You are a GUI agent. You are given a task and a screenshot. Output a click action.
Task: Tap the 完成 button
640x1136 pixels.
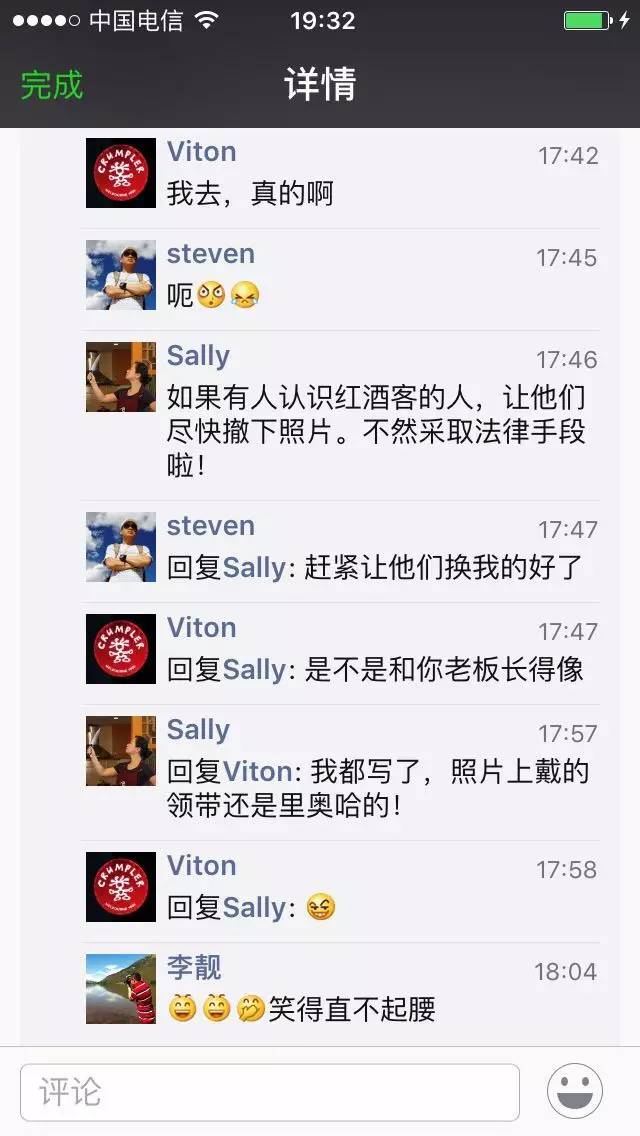(x=52, y=85)
